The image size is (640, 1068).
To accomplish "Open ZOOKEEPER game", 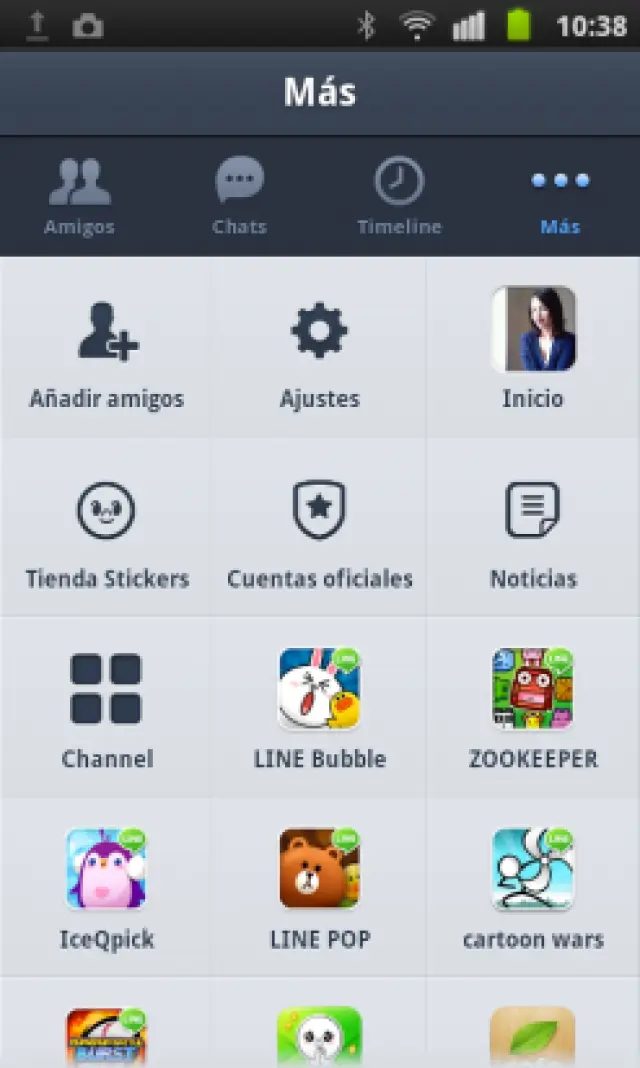I will [x=533, y=708].
